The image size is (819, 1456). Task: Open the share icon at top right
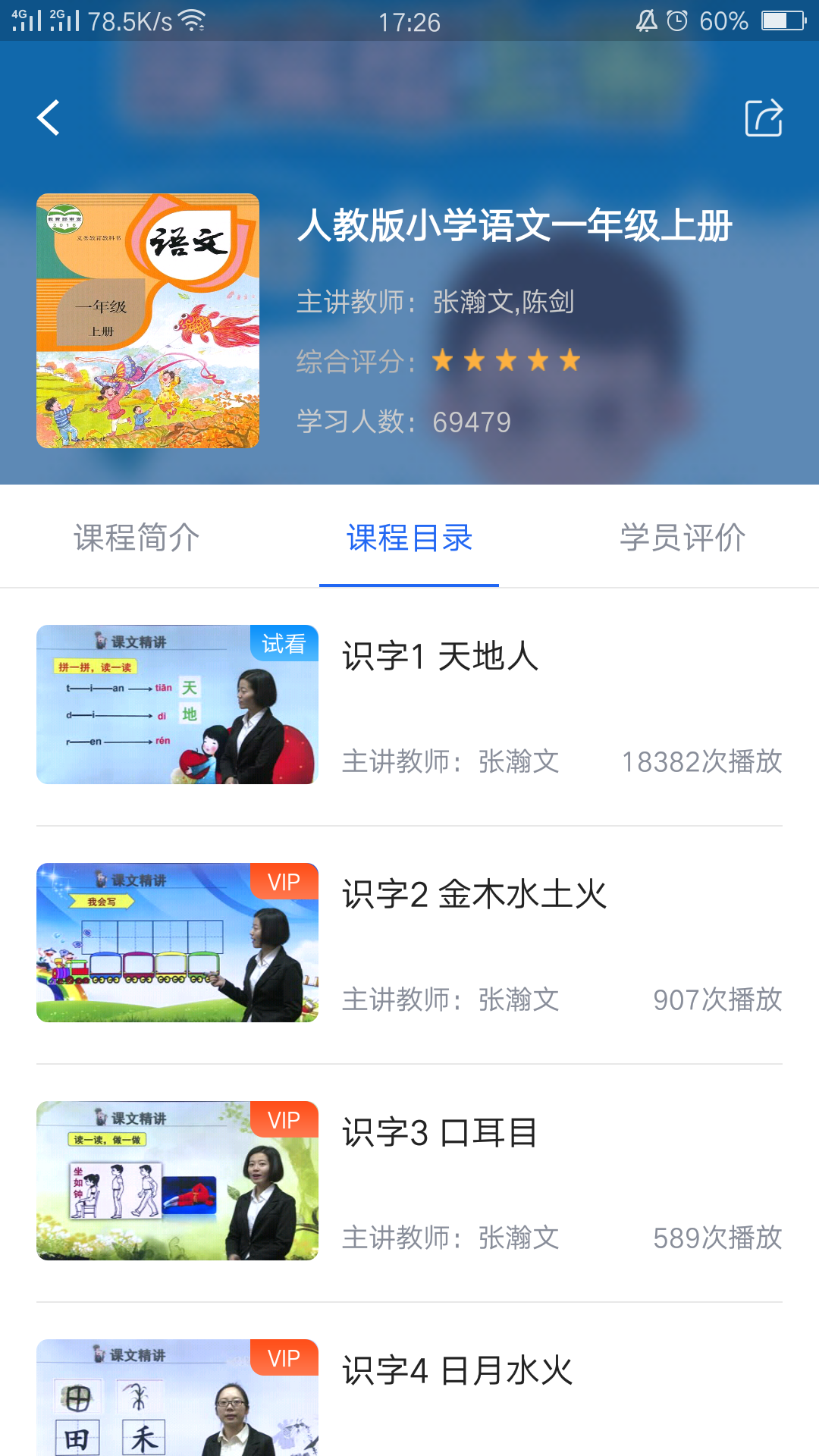pos(766,118)
